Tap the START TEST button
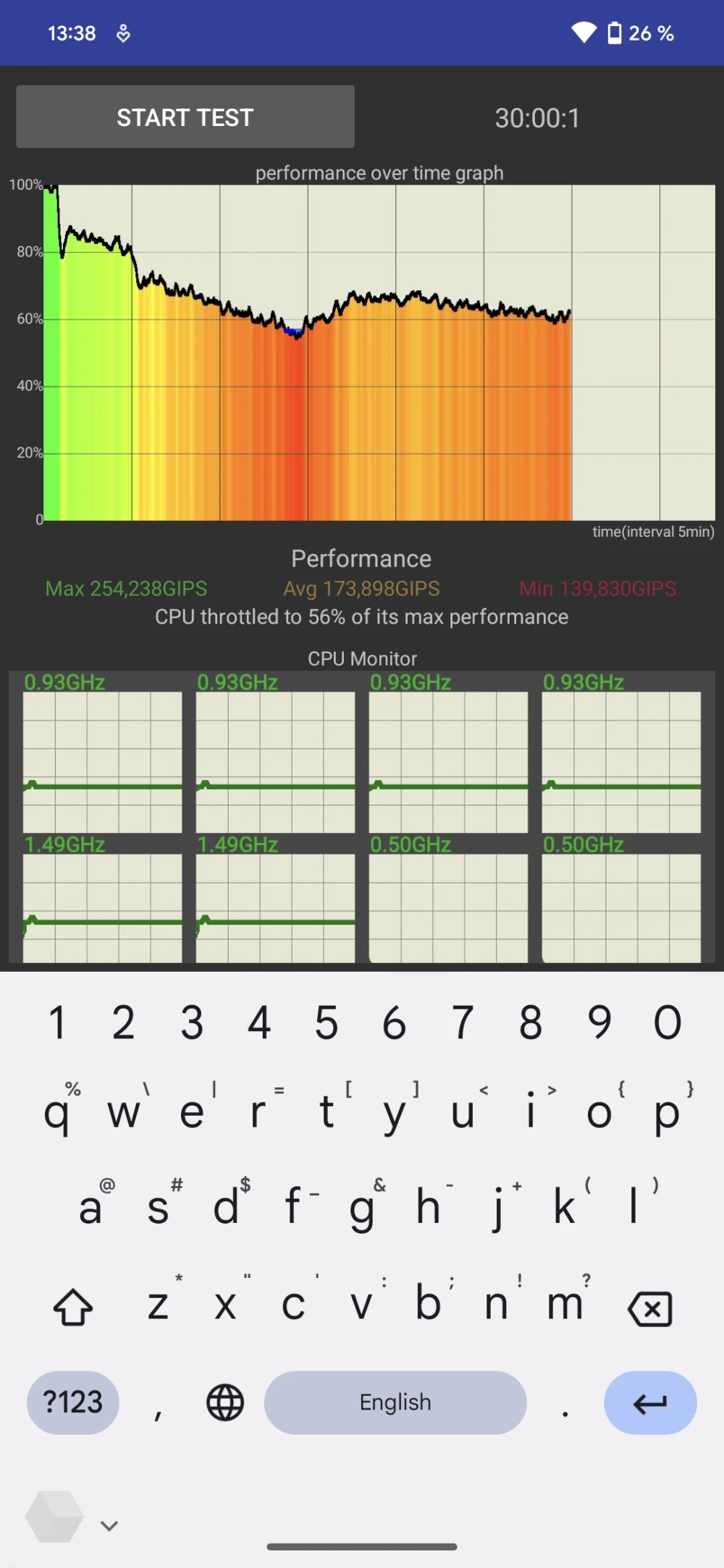 coord(185,117)
